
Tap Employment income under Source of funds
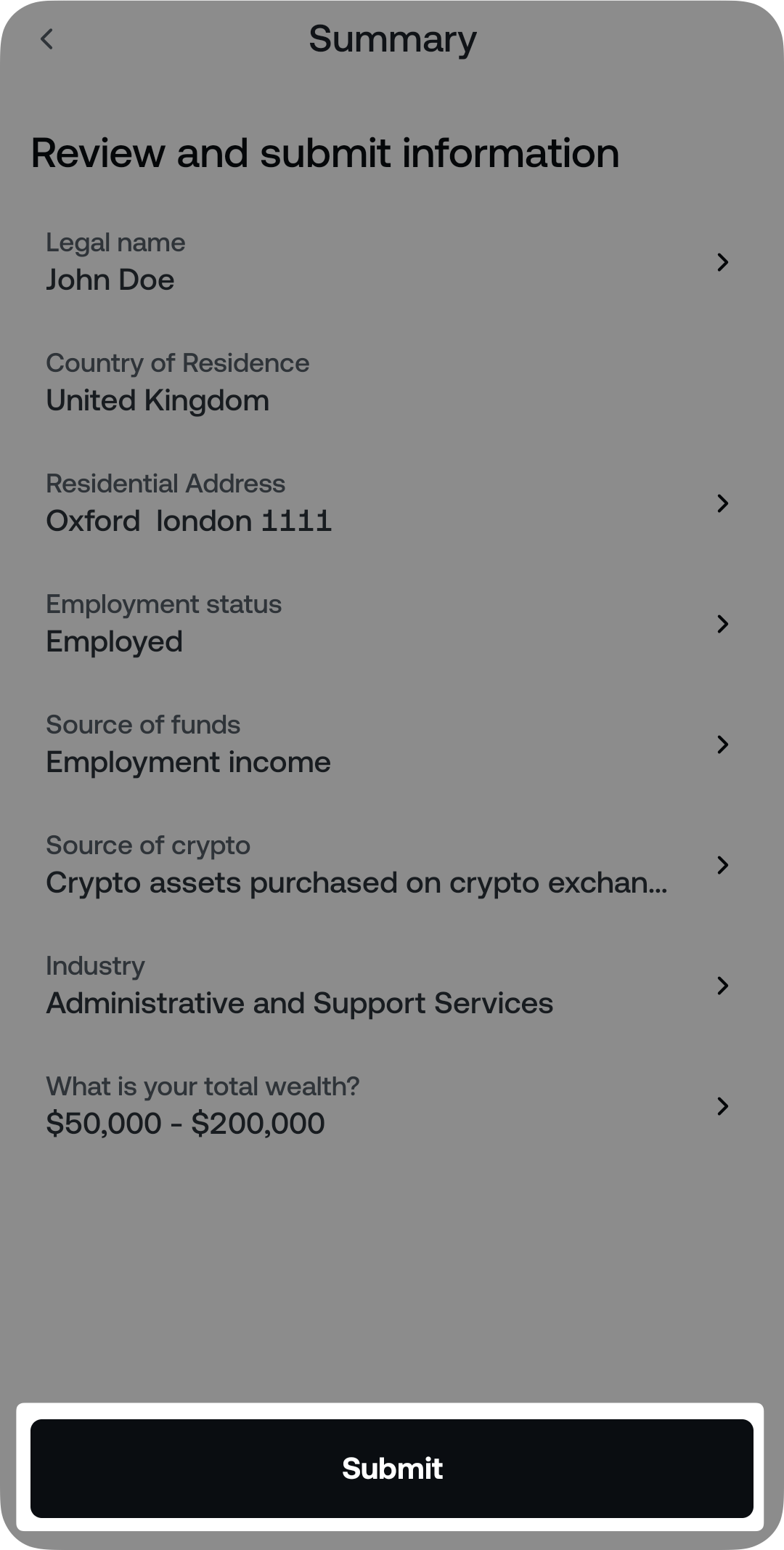point(188,761)
